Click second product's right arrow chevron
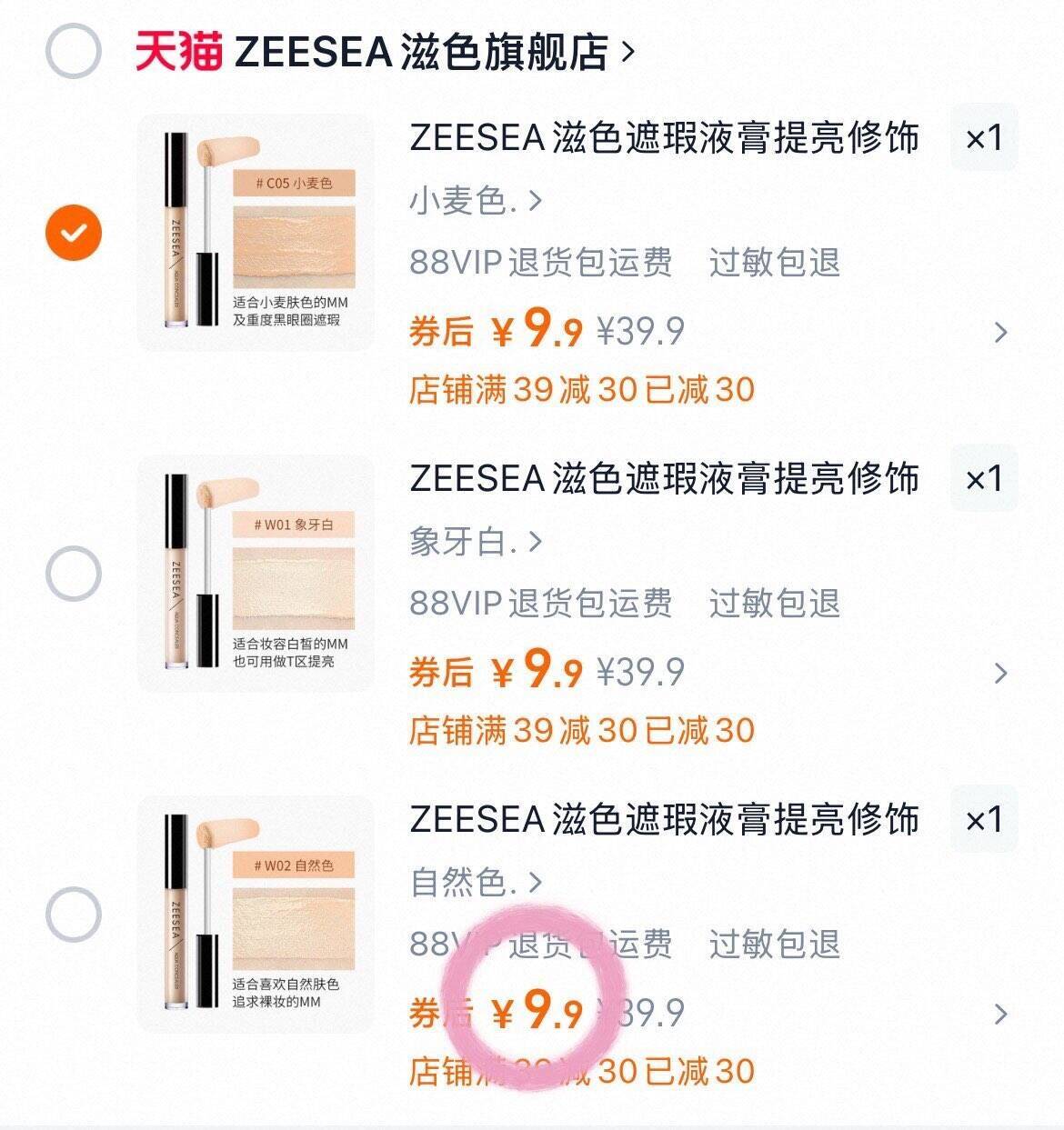Viewport: 1064px width, 1130px height. [x=1000, y=673]
